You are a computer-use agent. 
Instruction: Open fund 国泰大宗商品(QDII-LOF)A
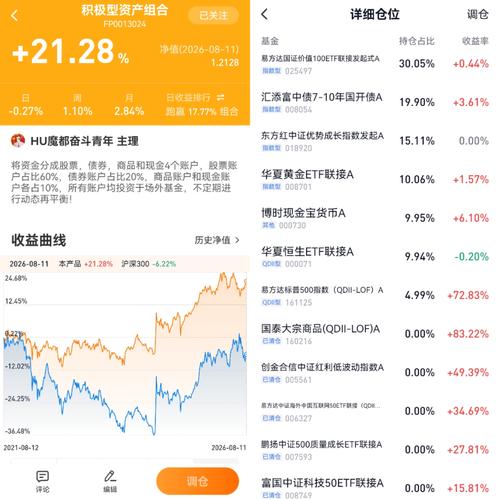(375, 334)
